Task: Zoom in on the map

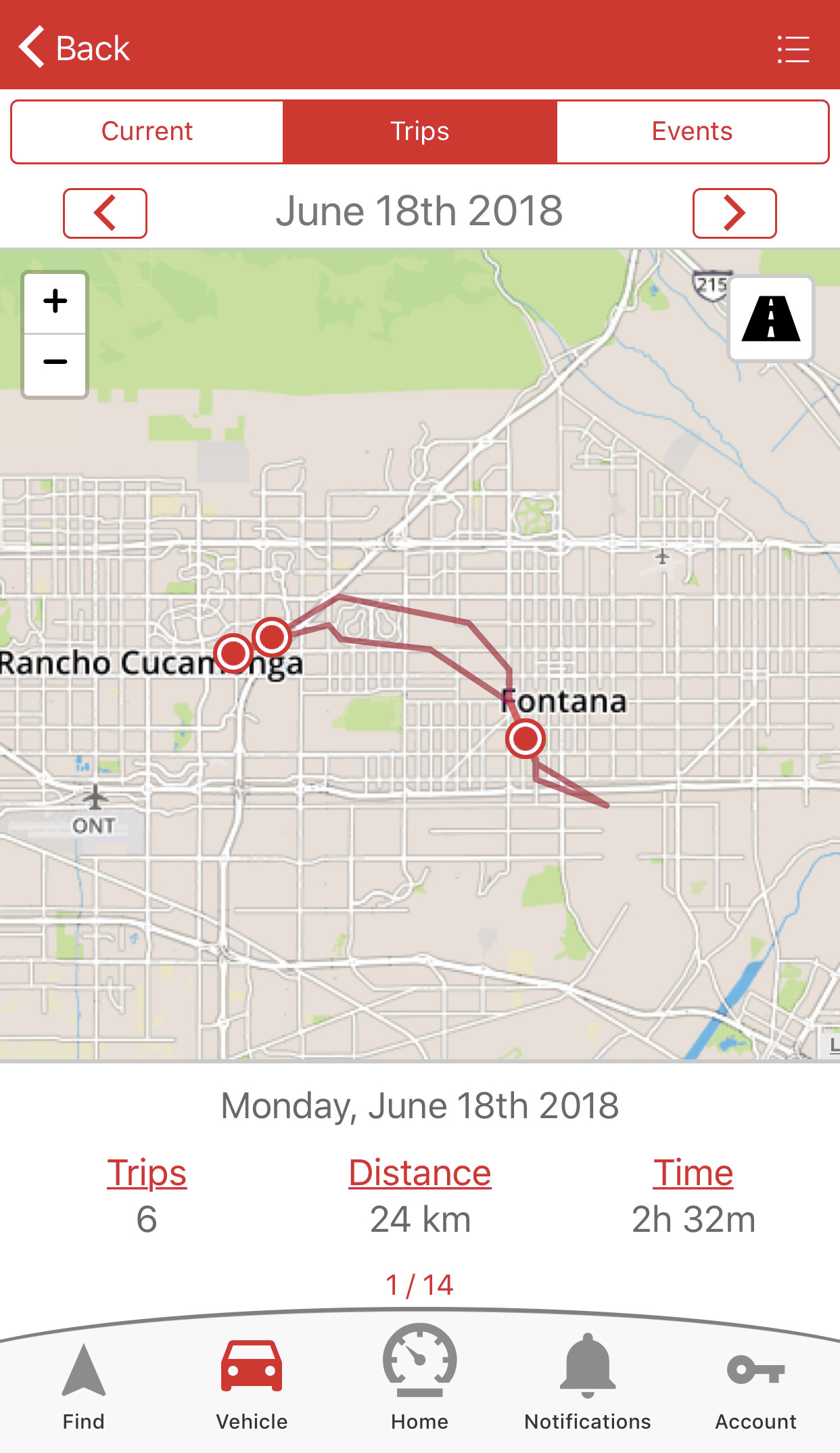Action: click(55, 302)
